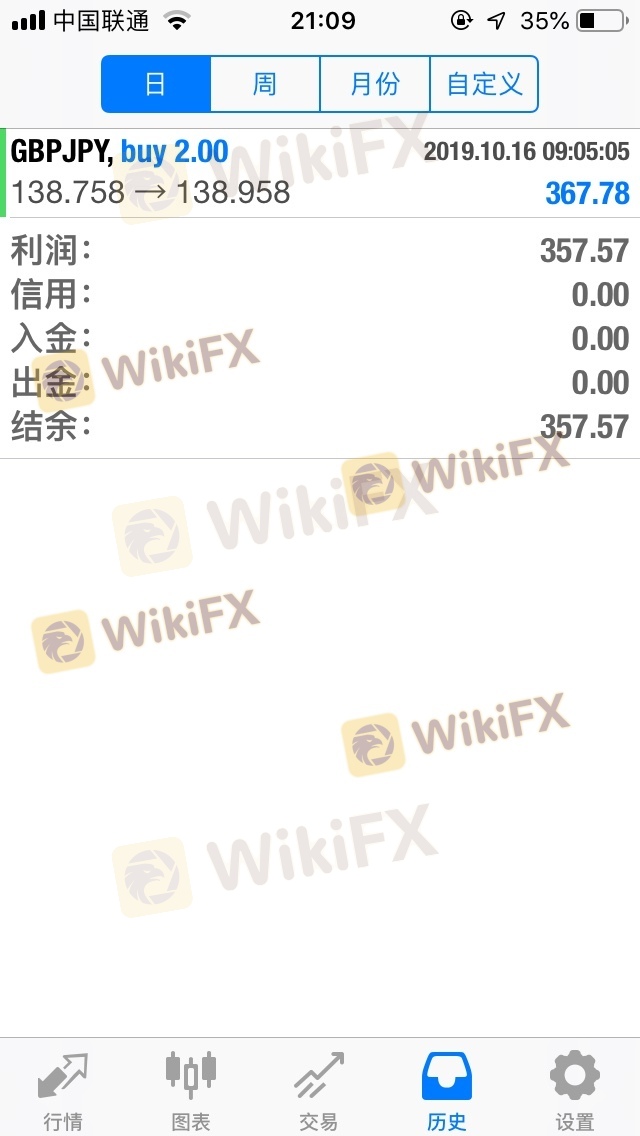Open the 图表 chart tab

coord(190,1090)
